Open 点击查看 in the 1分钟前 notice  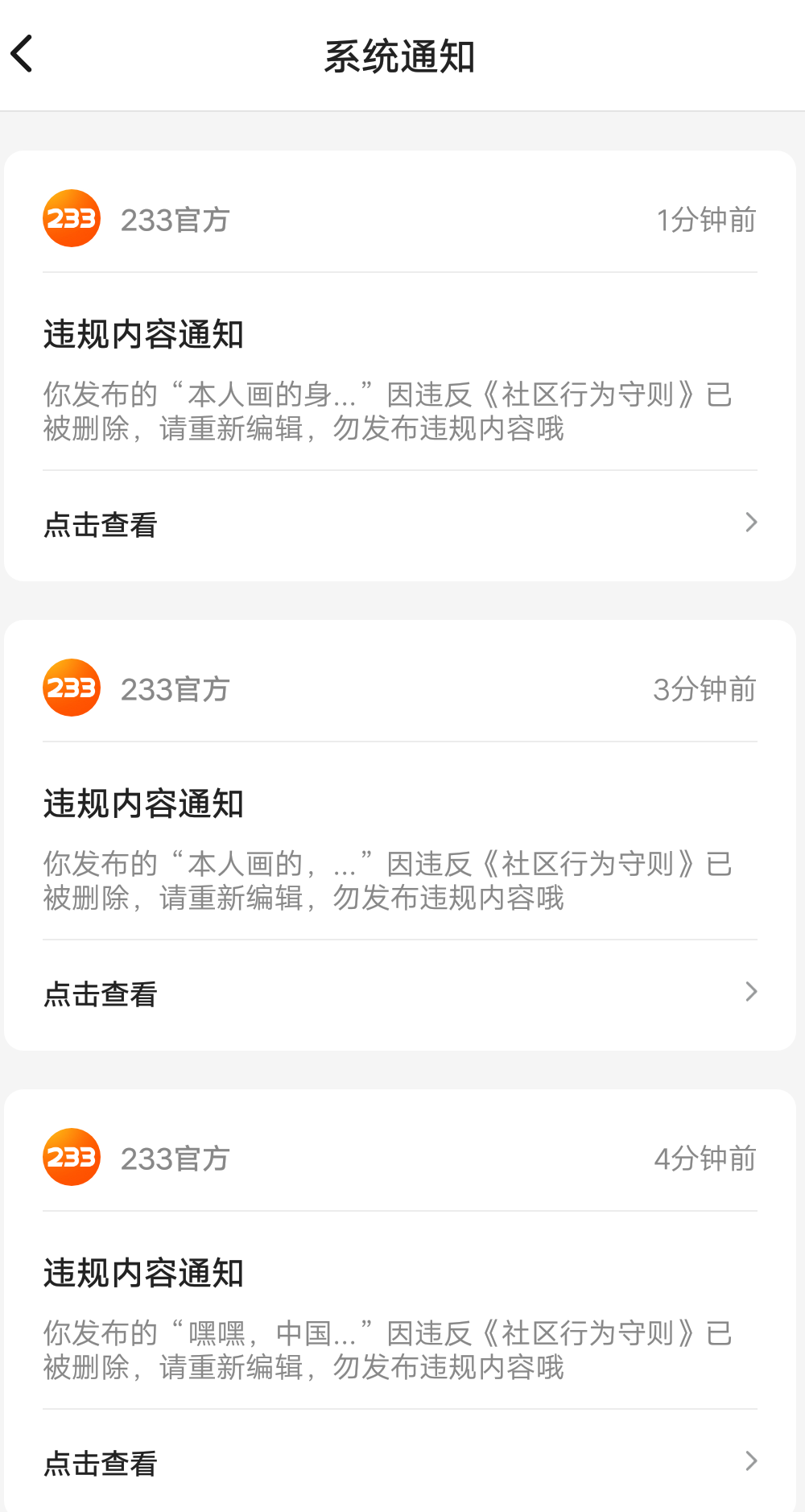tap(400, 525)
